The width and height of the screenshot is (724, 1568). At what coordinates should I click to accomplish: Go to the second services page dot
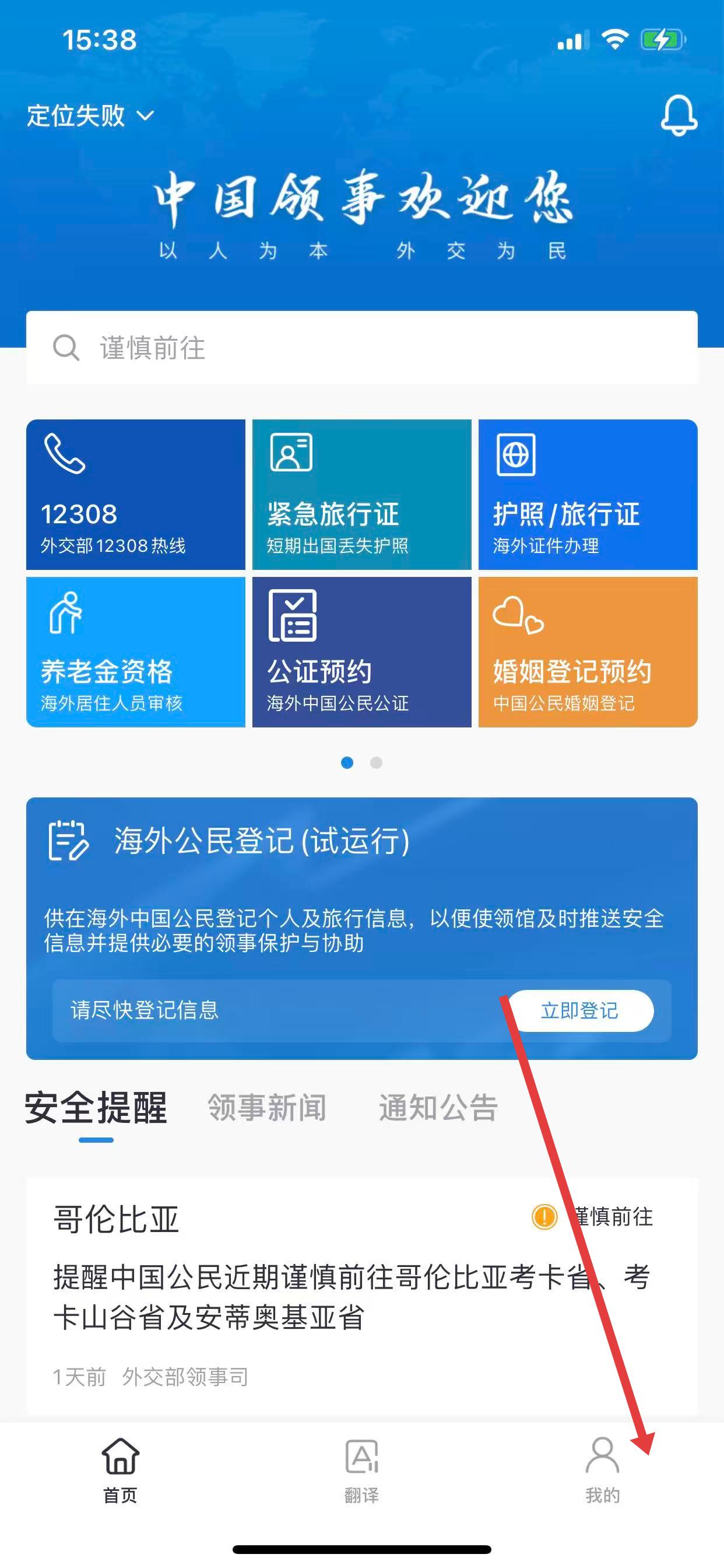pyautogui.click(x=376, y=762)
